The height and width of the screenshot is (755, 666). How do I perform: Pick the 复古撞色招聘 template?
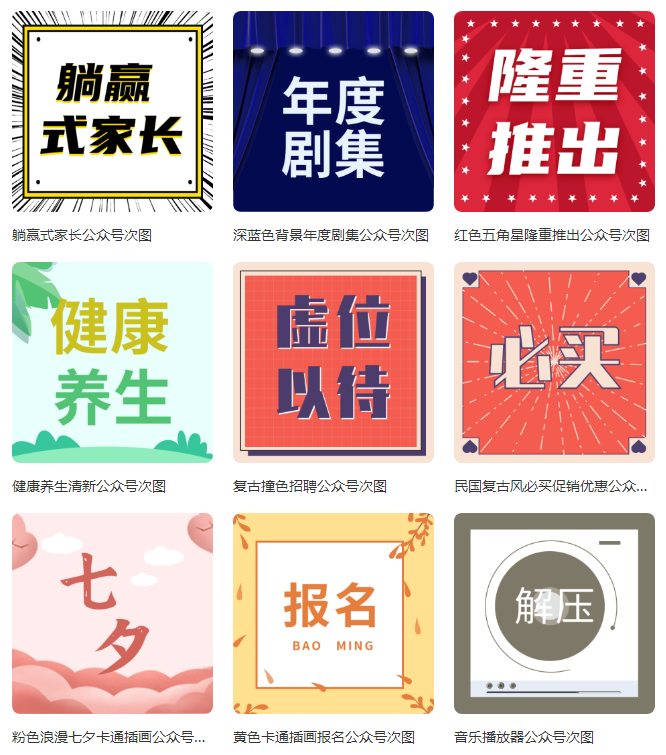(x=333, y=363)
